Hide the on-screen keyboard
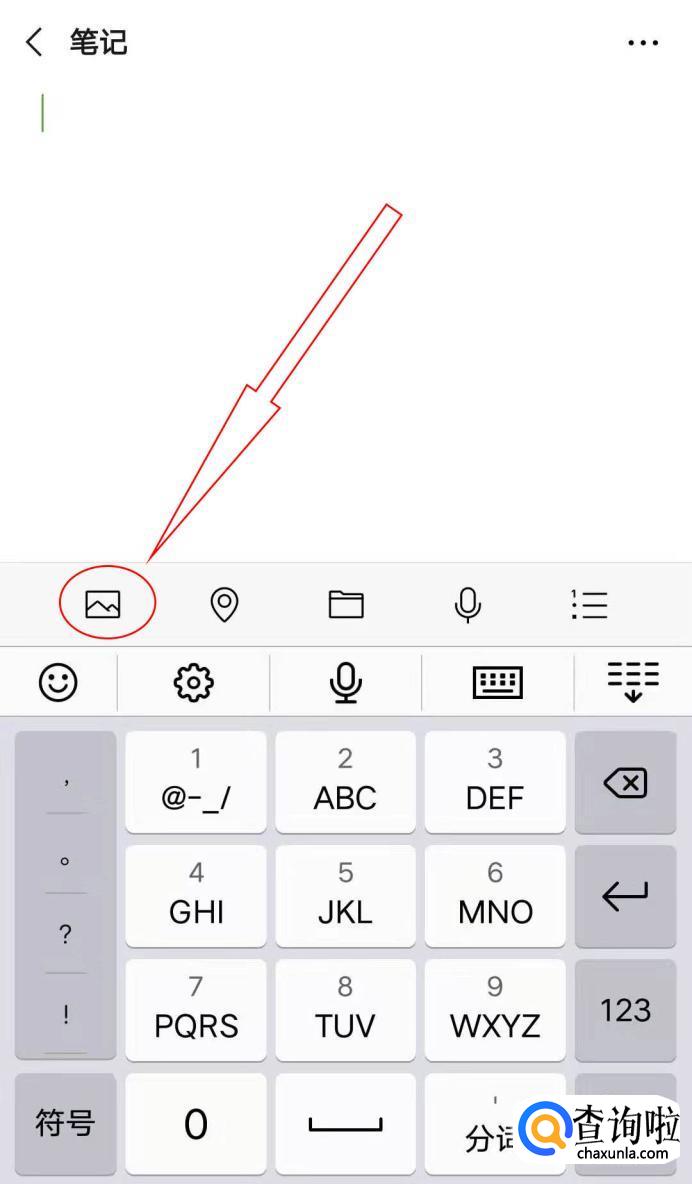 pyautogui.click(x=633, y=682)
